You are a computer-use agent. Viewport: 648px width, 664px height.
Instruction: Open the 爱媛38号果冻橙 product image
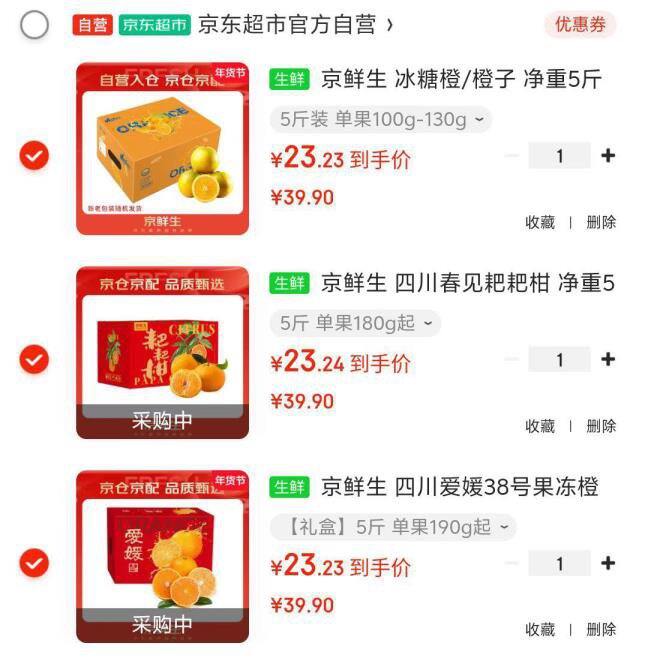[x=162, y=556]
